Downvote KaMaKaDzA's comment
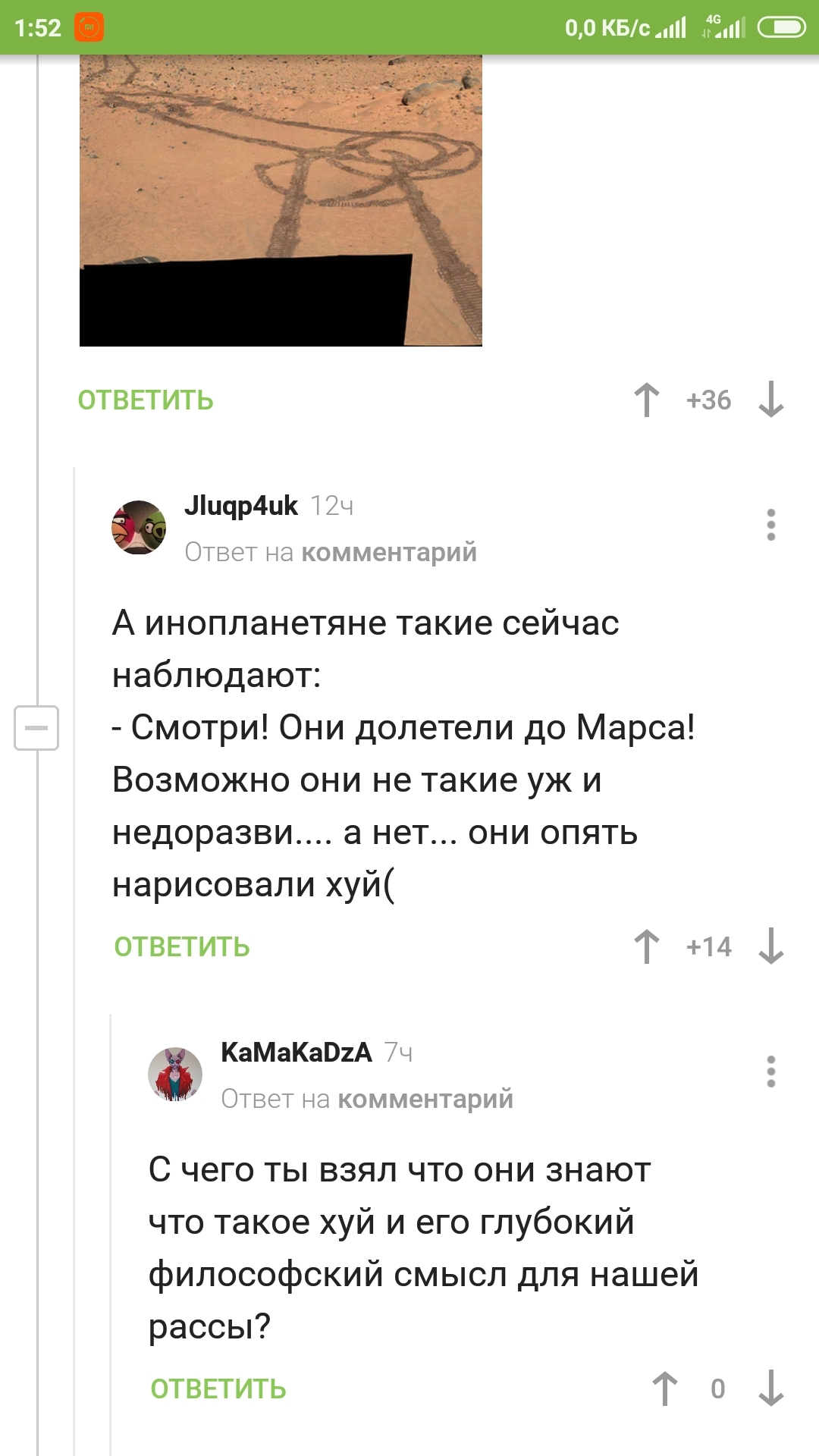 [770, 1389]
